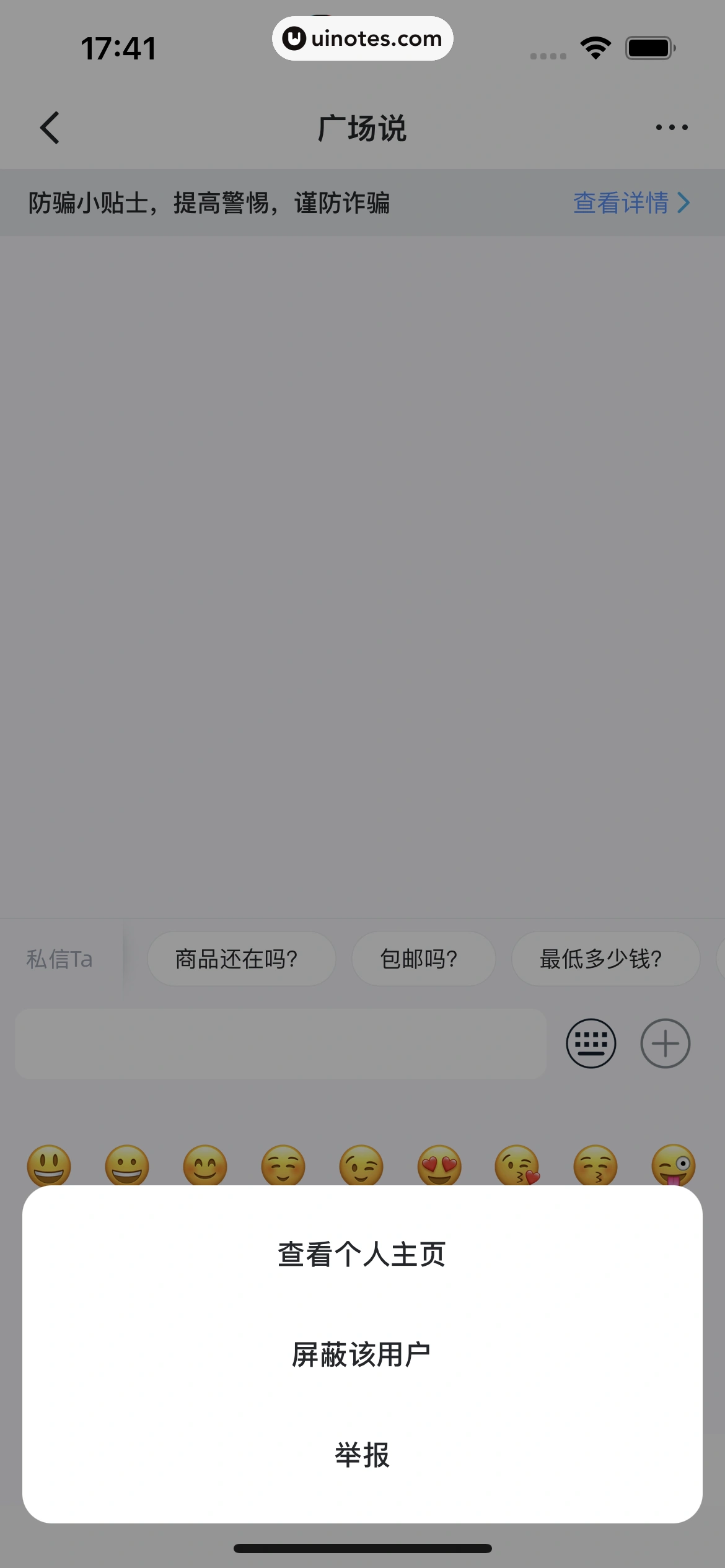Choose 屏蔽该用户 to block this user
Image resolution: width=725 pixels, height=1568 pixels.
click(x=362, y=1354)
